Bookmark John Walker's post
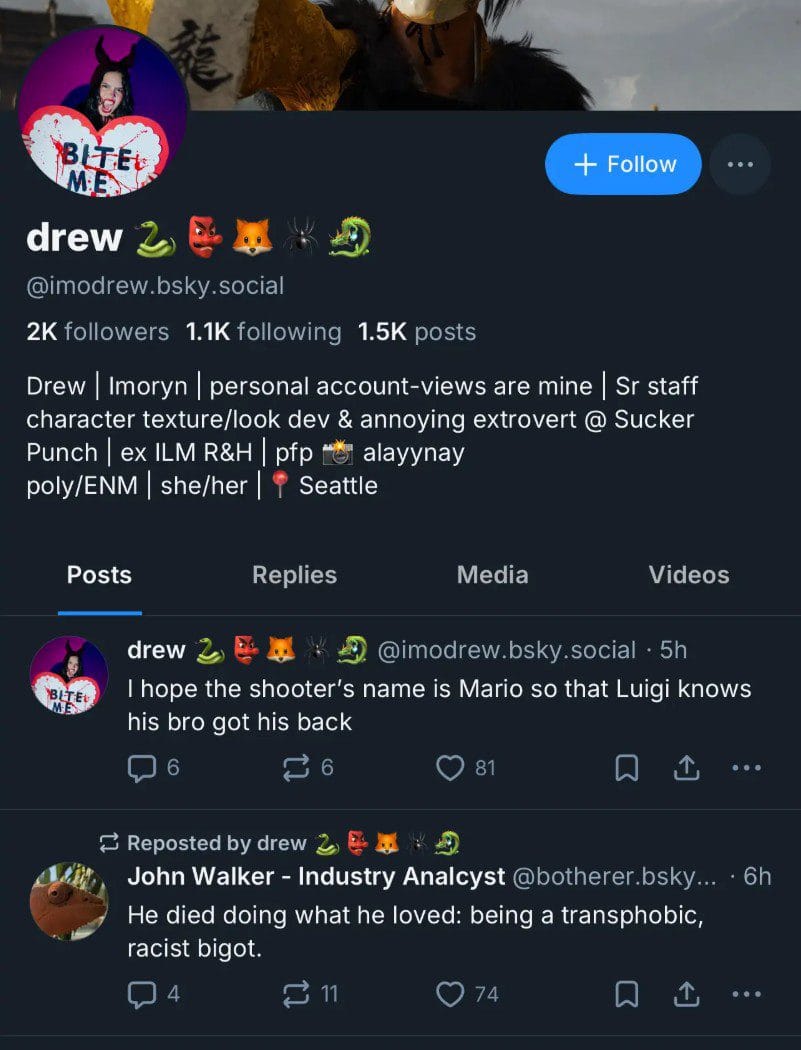The image size is (801, 1050). (626, 994)
